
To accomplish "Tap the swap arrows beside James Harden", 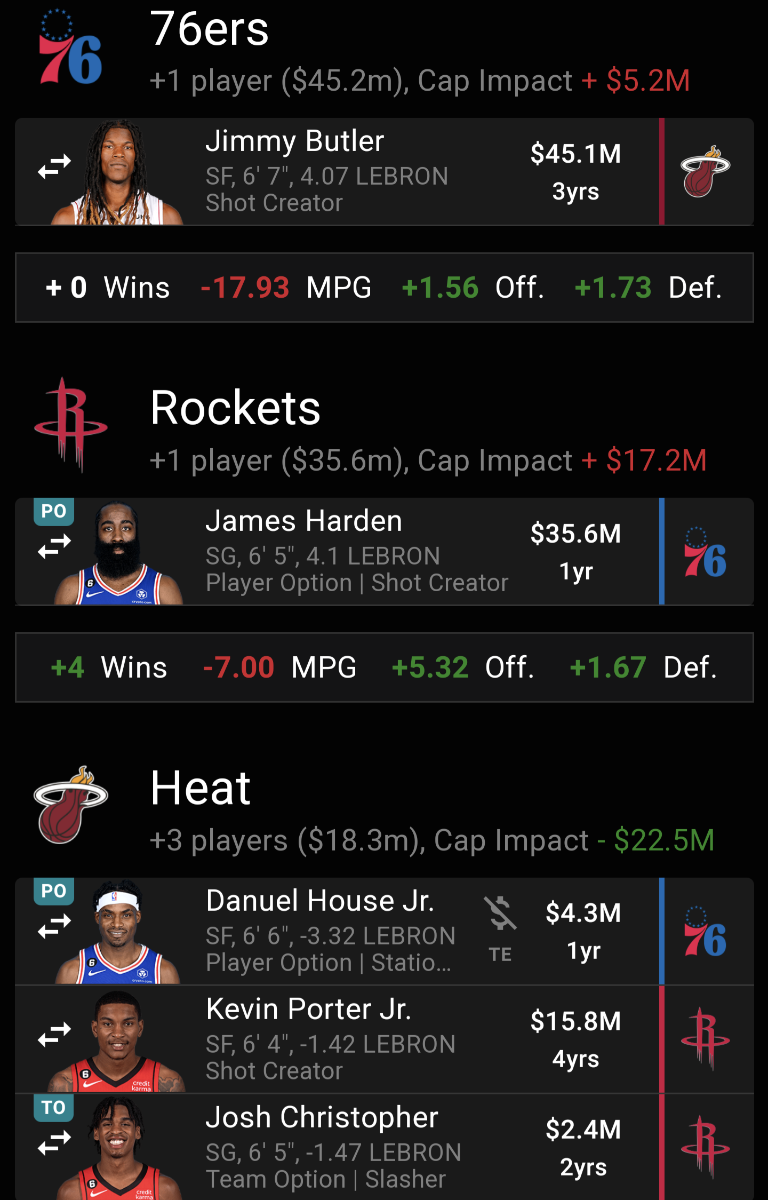I will (54, 546).
